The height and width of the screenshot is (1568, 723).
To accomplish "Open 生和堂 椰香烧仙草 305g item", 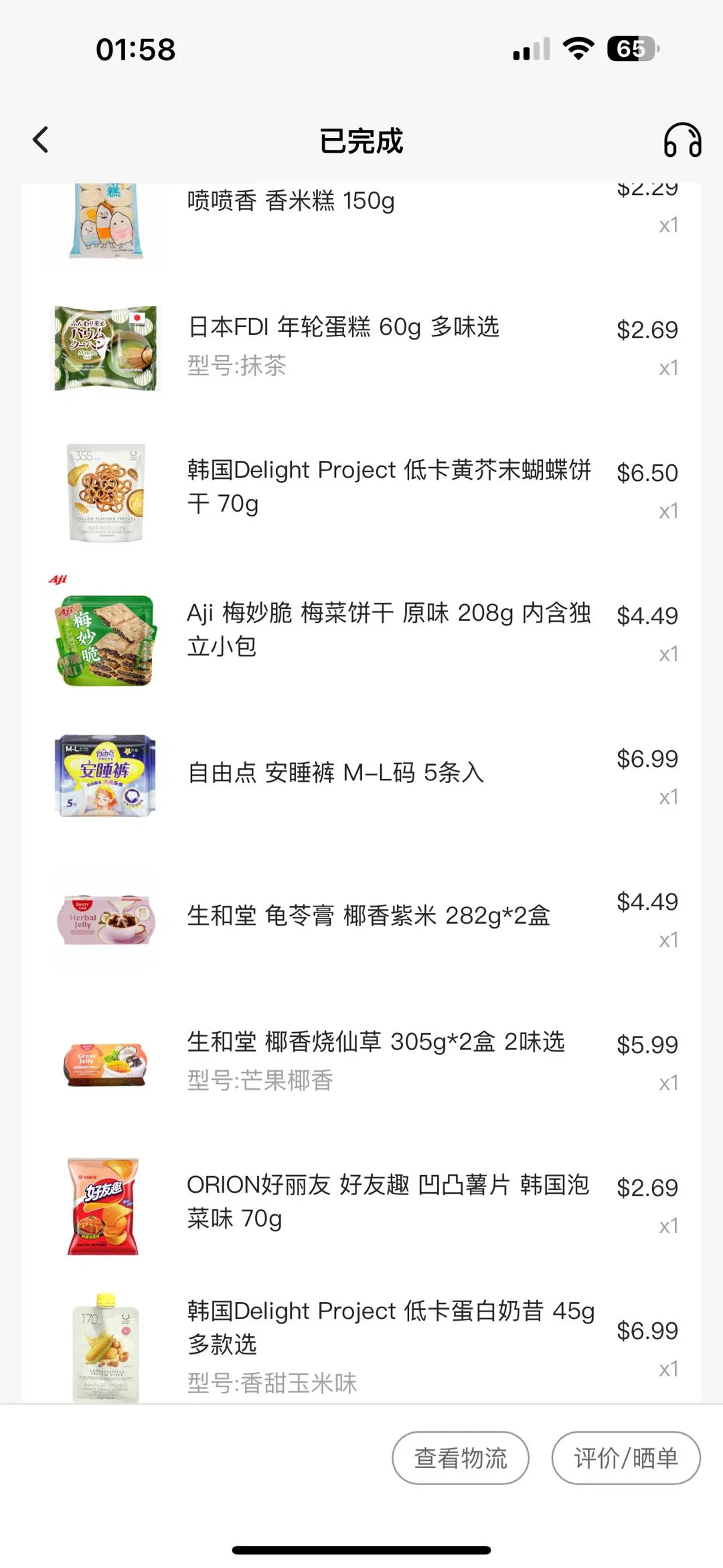I will point(376,1042).
